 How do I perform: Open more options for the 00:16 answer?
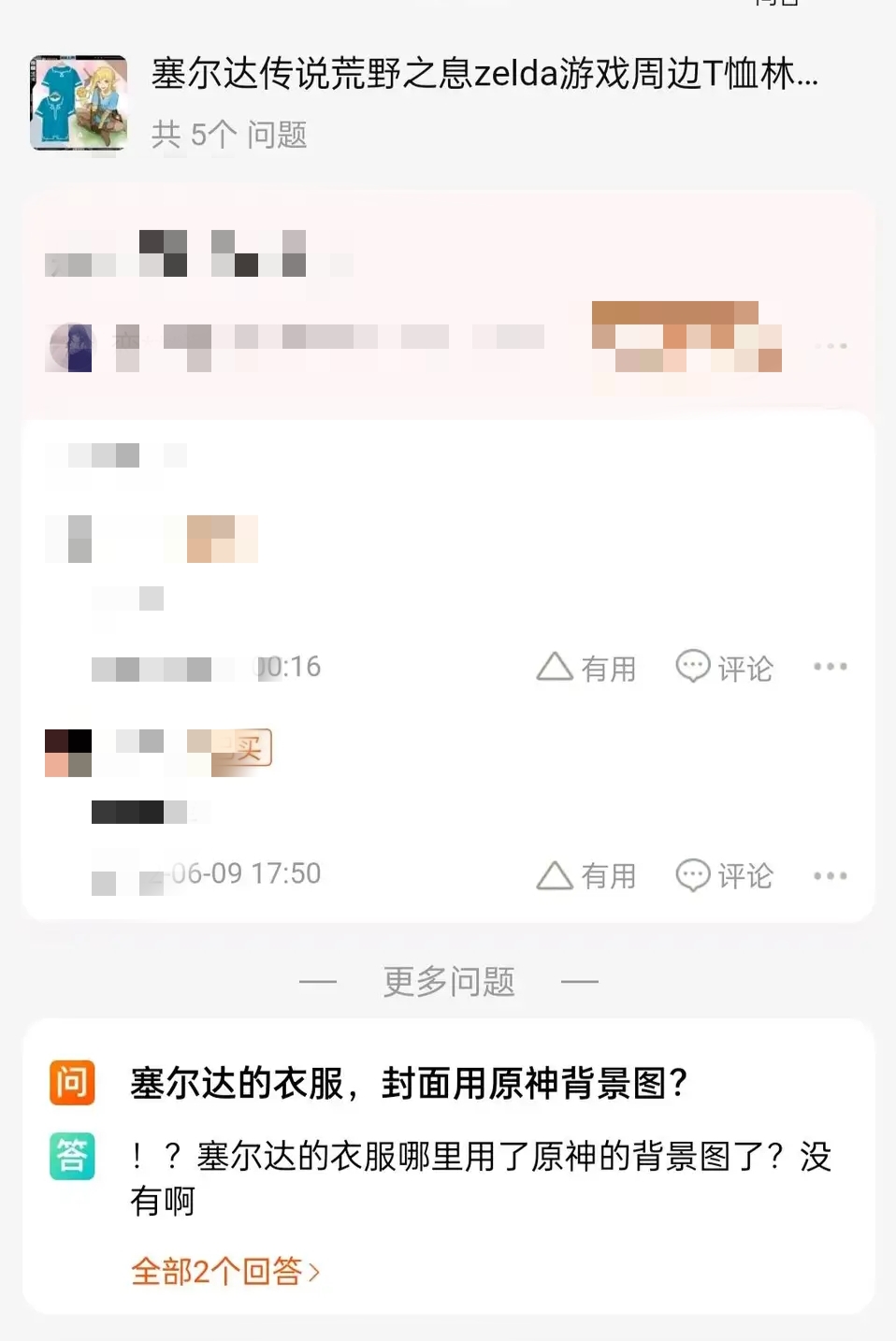click(x=831, y=667)
